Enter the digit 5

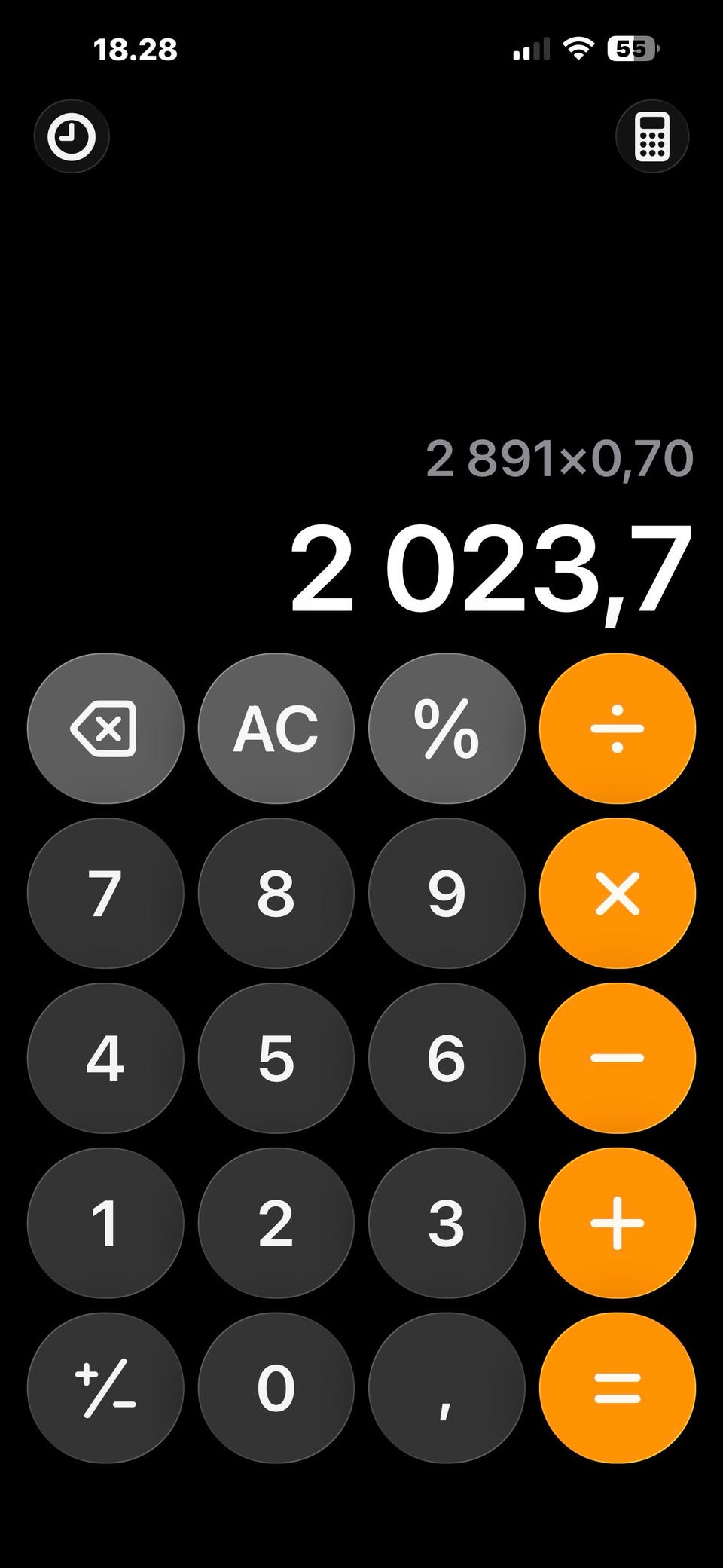pos(276,1058)
